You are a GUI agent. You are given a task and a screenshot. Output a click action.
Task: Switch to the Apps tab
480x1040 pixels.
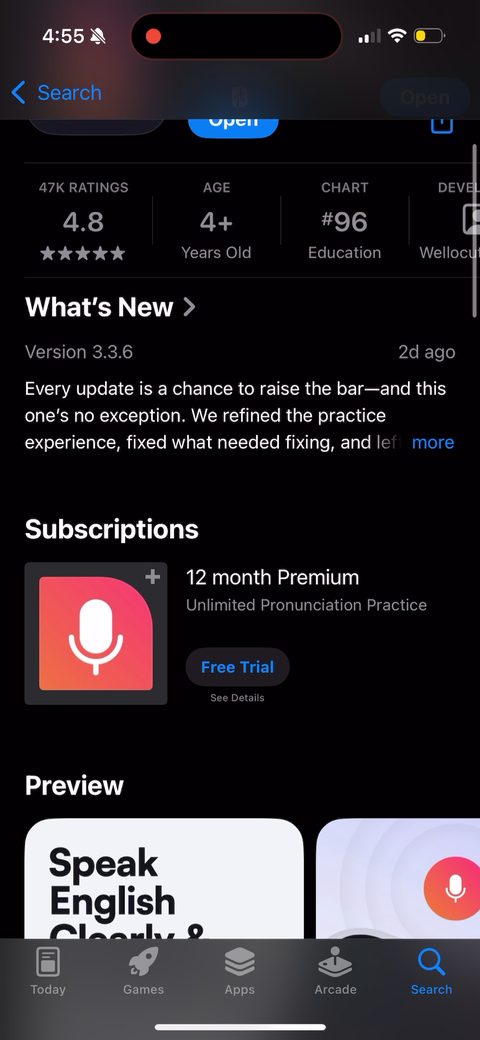point(239,971)
